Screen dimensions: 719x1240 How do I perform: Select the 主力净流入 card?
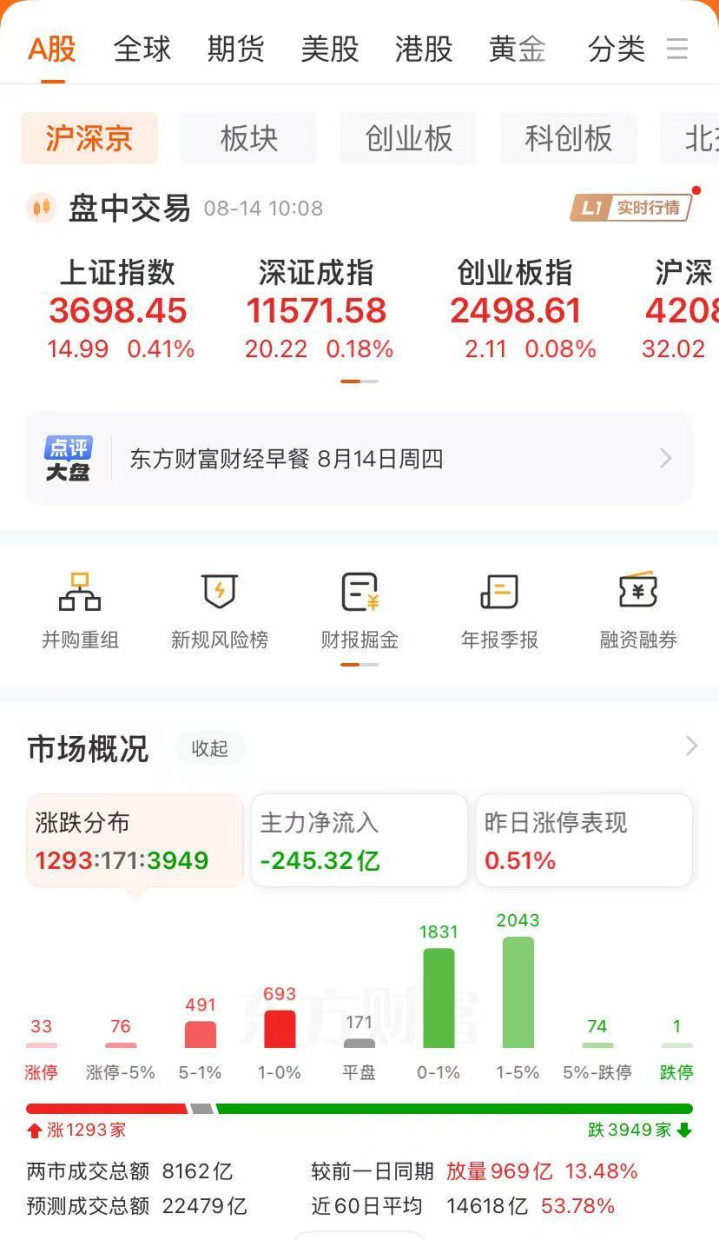(x=359, y=840)
